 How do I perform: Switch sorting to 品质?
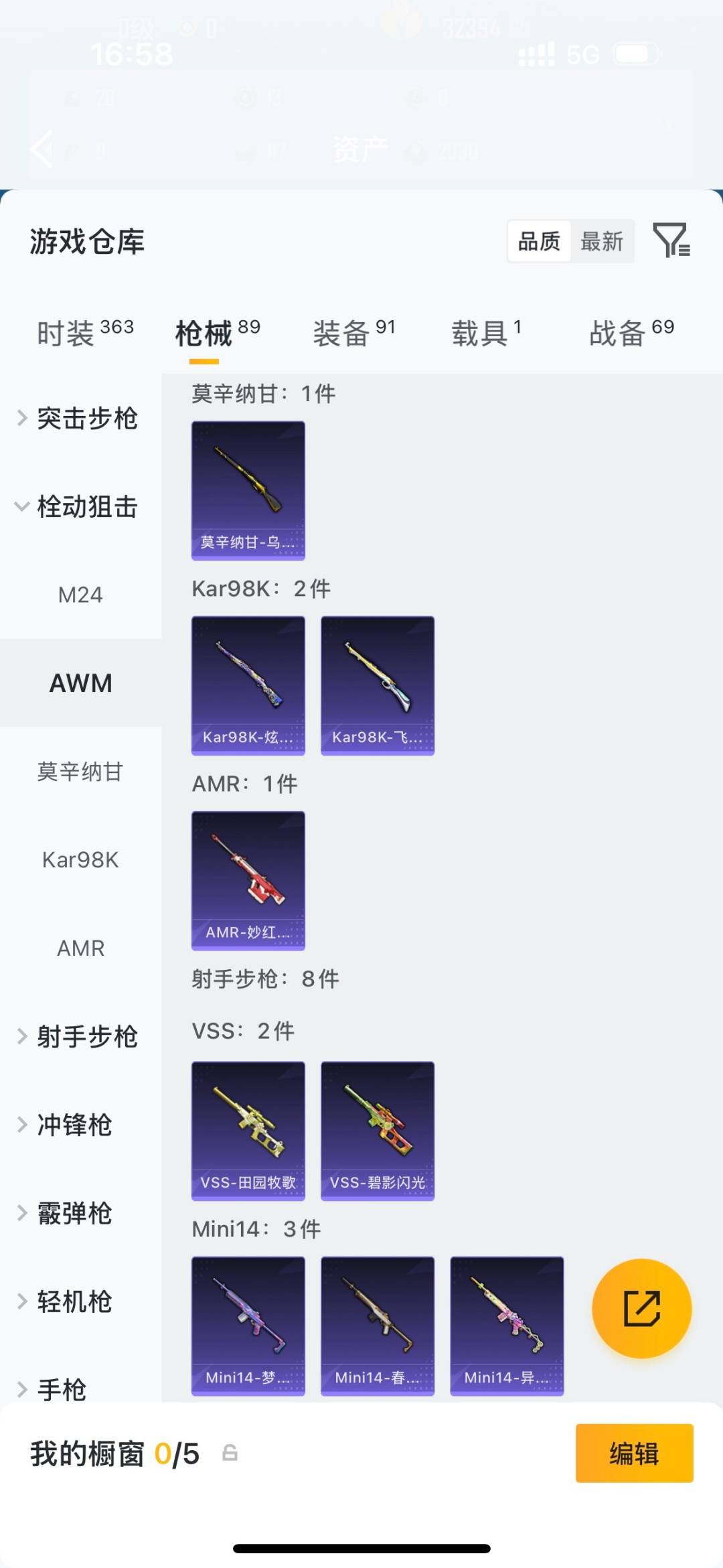click(539, 241)
